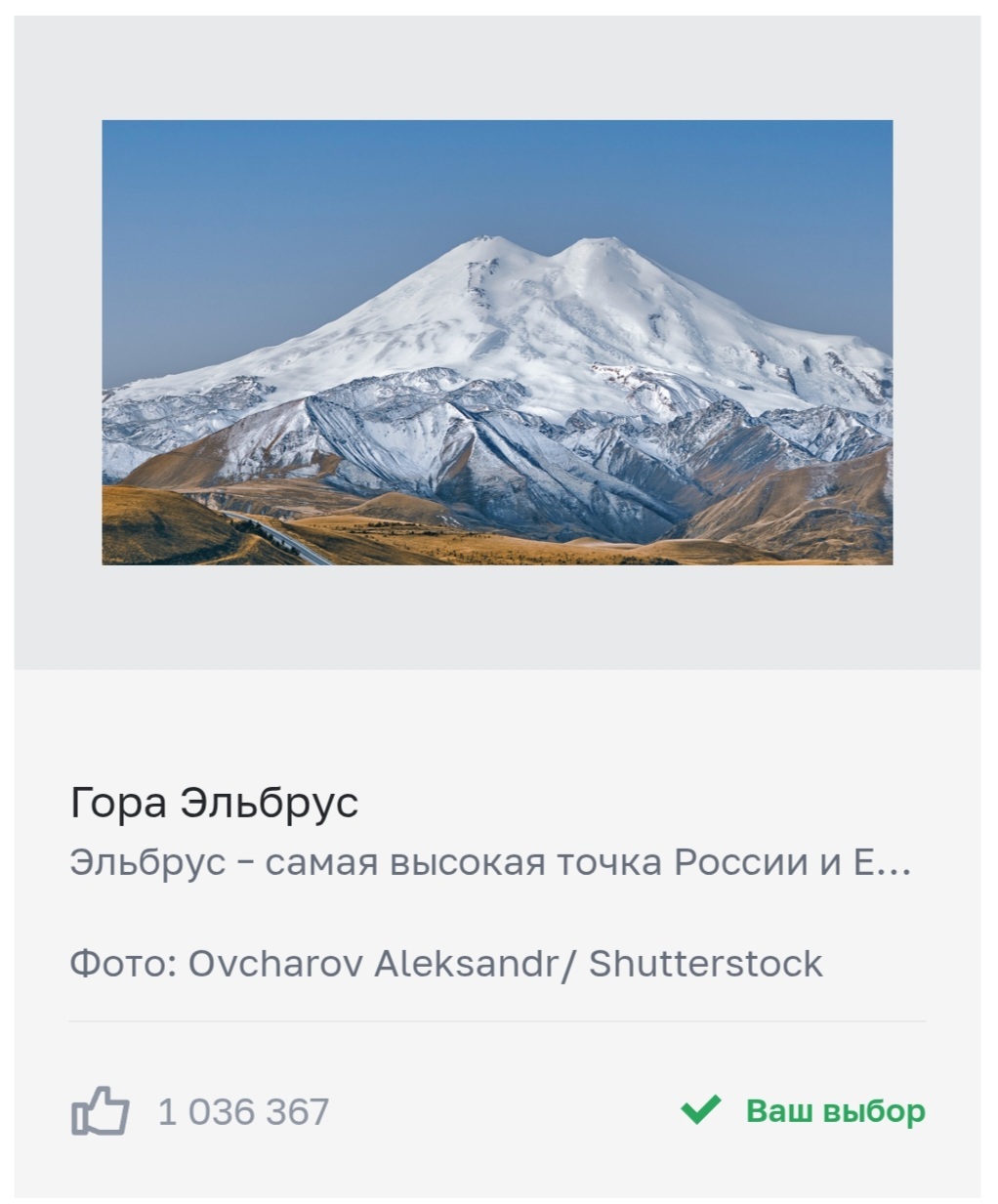Expand the truncated Эльбрус description
Image resolution: width=998 pixels, height=1204 pixels.
pos(490,862)
